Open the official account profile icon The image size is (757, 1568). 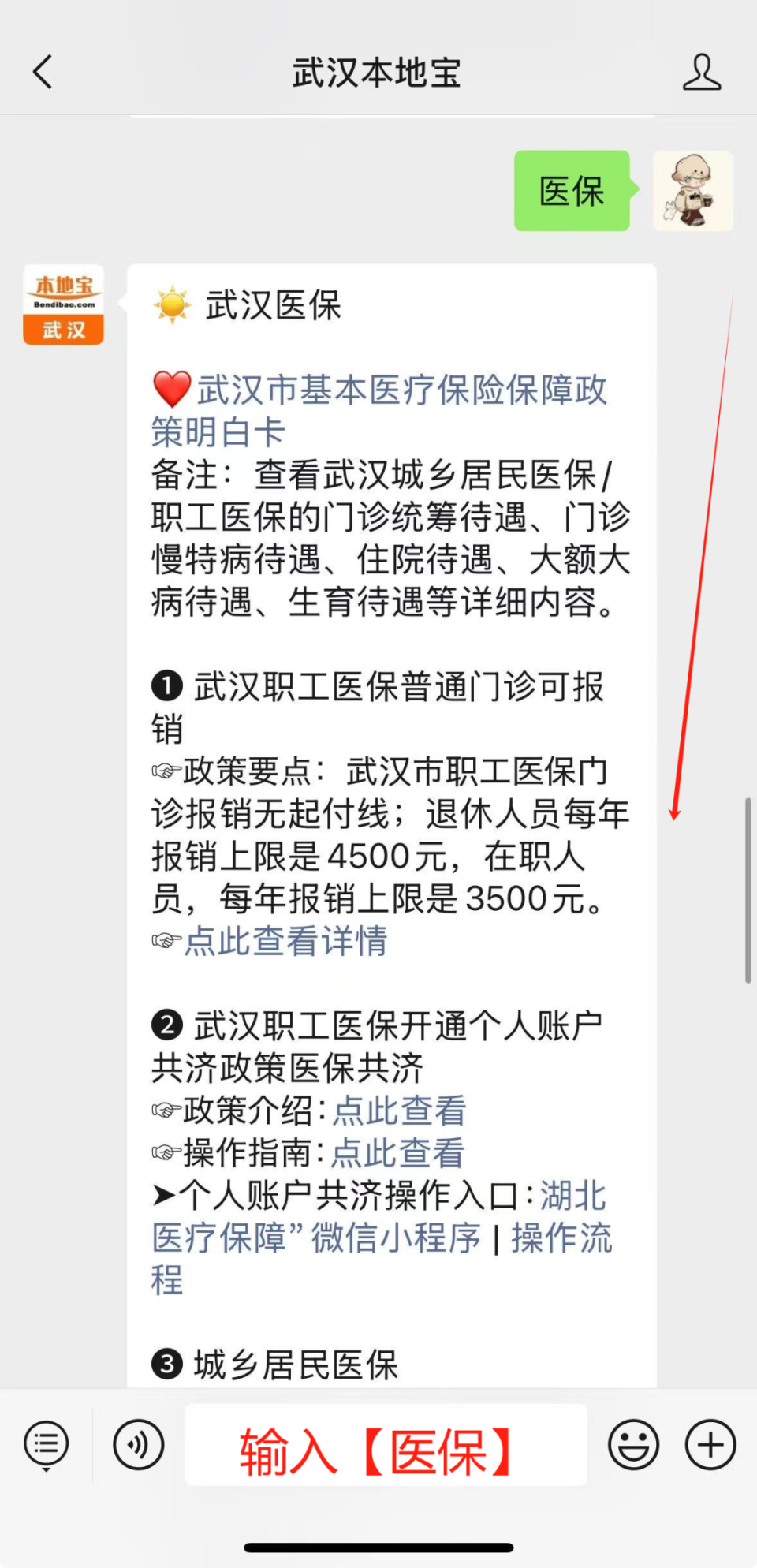point(703,72)
